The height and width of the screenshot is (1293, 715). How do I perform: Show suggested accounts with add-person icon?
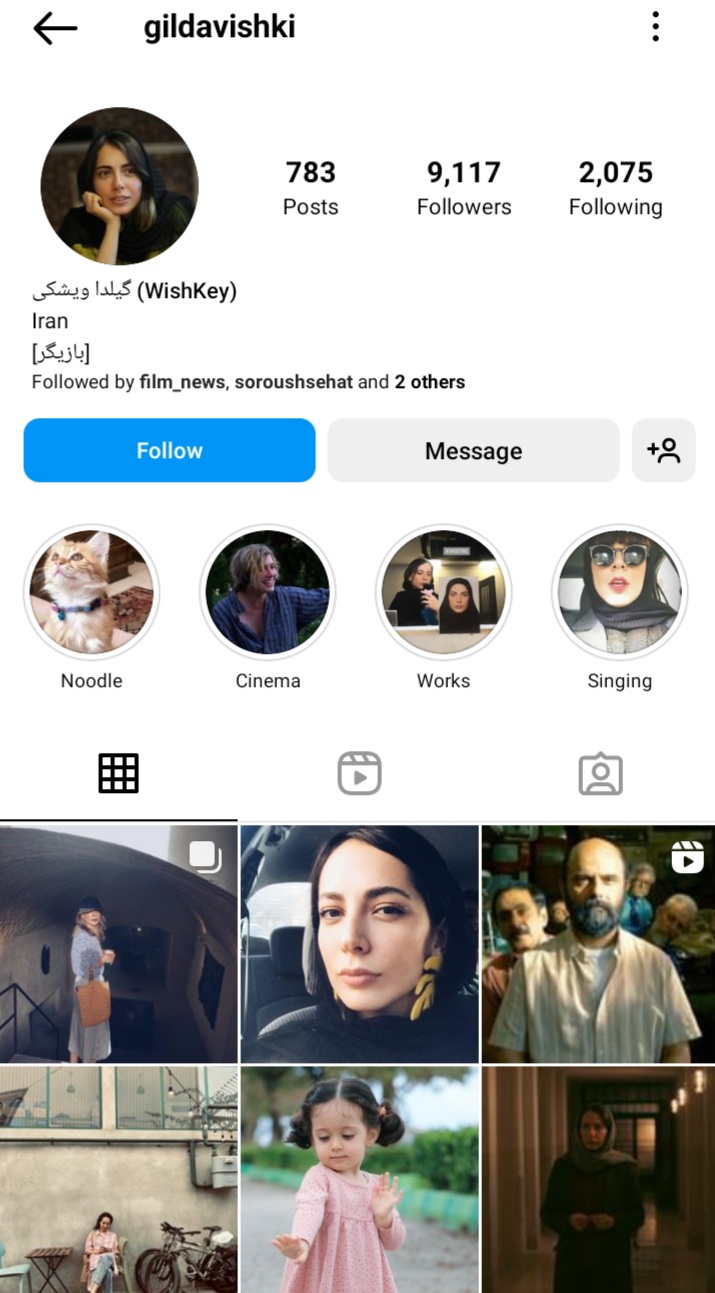663,450
